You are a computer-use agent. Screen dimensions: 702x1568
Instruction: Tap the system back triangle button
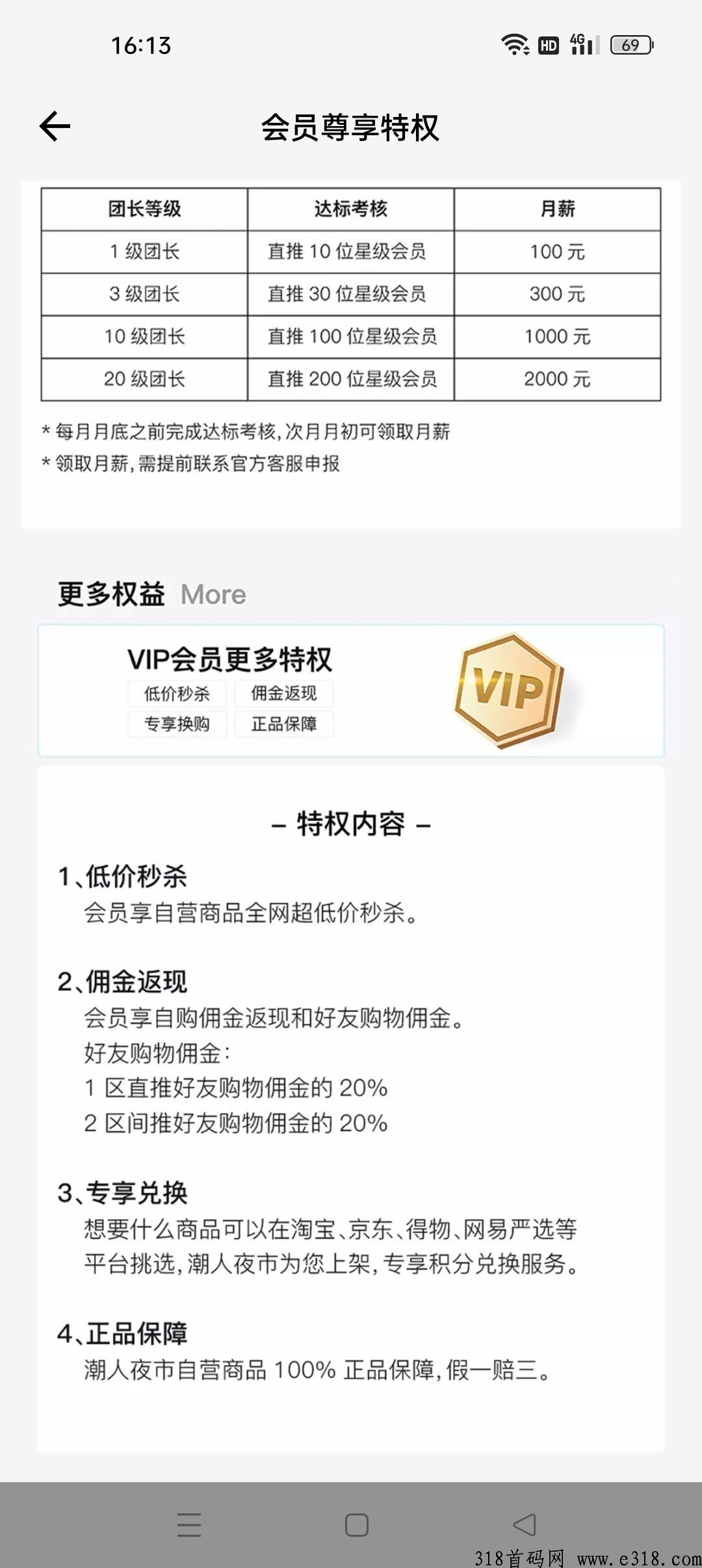pos(524,1524)
